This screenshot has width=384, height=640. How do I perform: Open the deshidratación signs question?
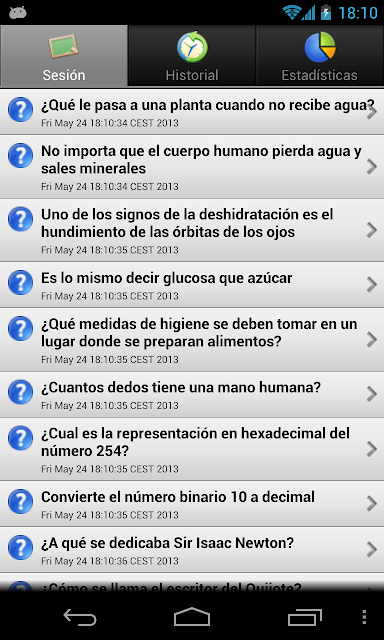tap(192, 230)
